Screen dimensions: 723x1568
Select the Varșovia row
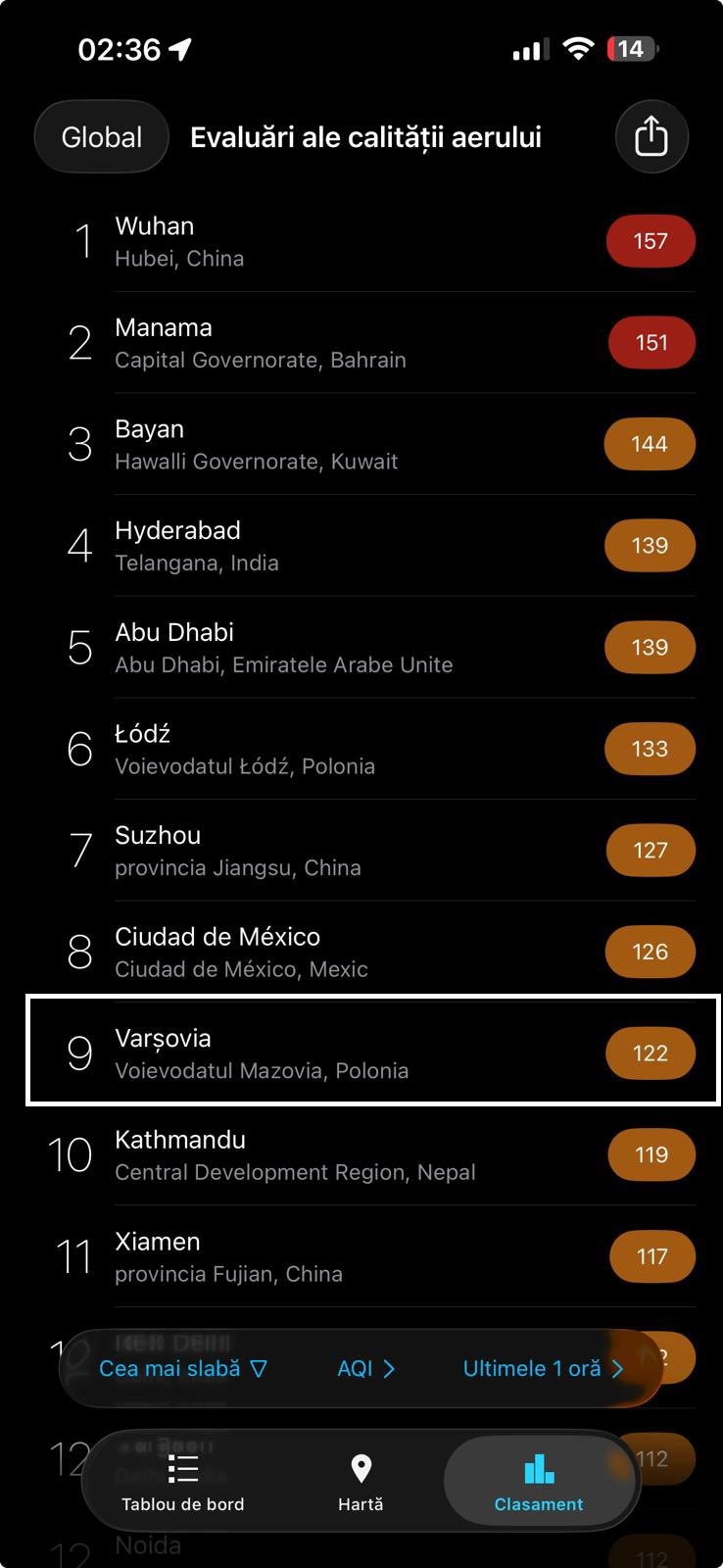(x=372, y=1053)
